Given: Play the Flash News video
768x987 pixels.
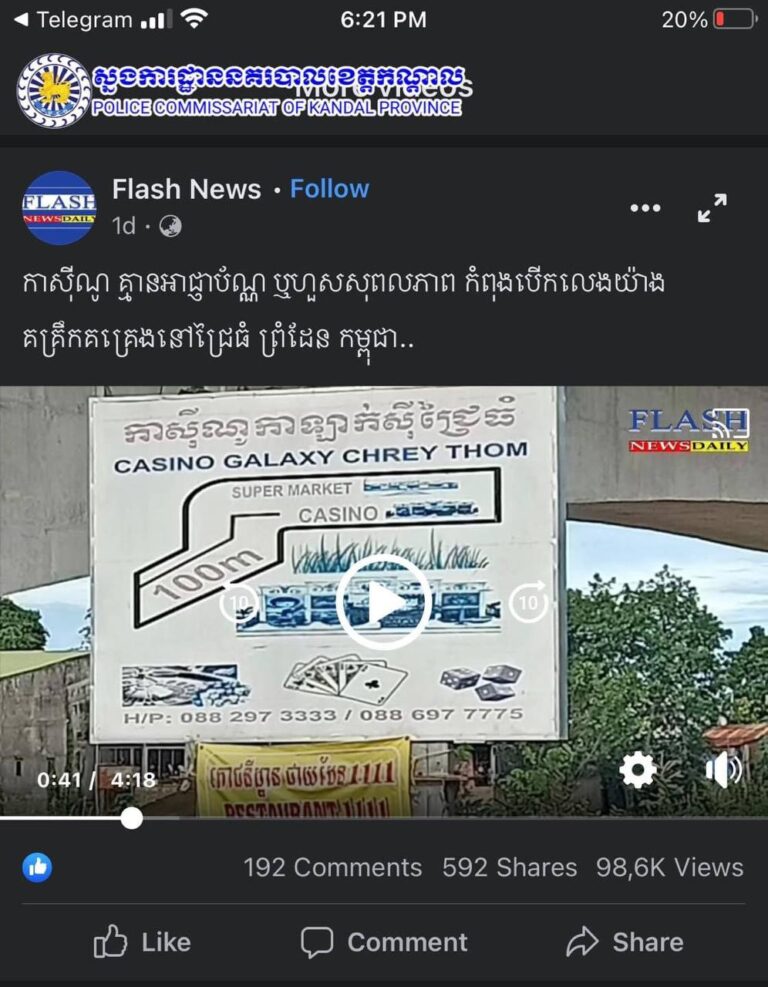Looking at the screenshot, I should tap(383, 602).
